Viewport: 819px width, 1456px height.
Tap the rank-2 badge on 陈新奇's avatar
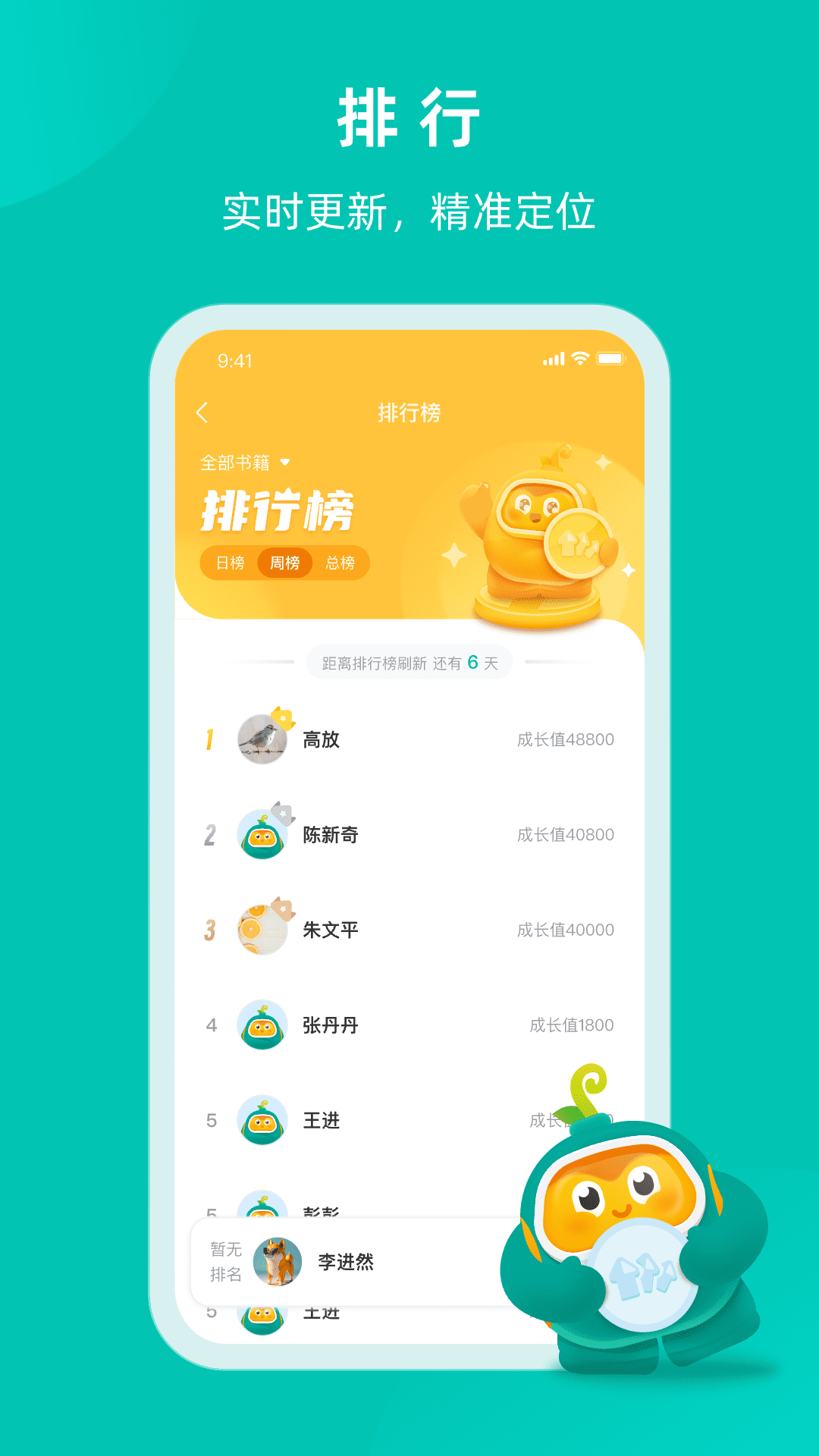[282, 814]
